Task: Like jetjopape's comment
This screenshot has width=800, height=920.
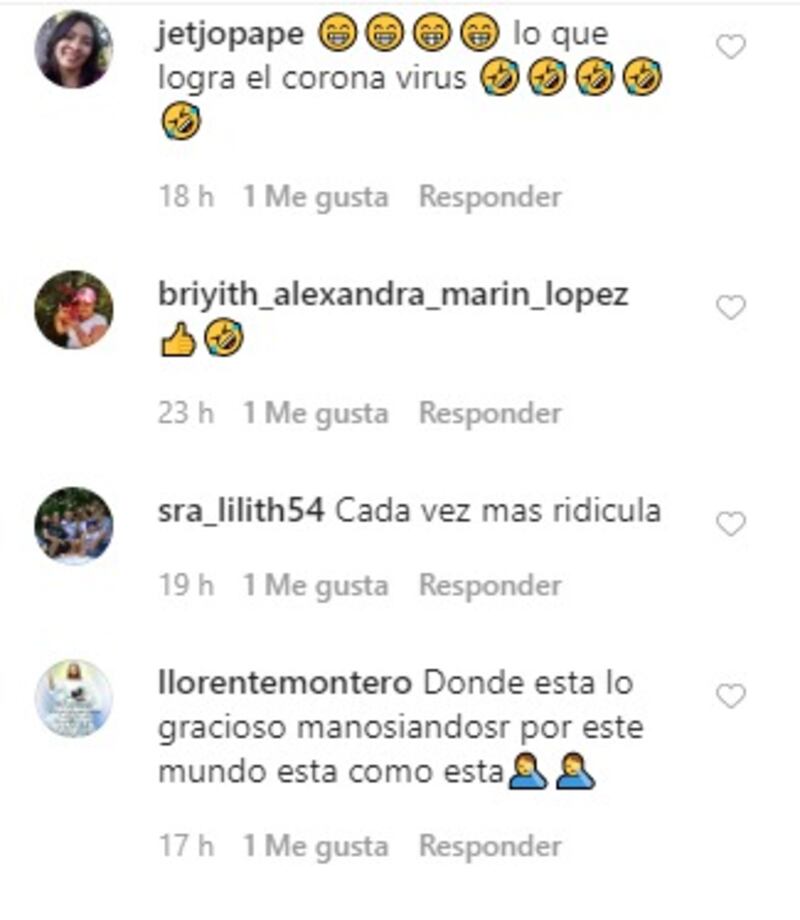Action: 731,46
